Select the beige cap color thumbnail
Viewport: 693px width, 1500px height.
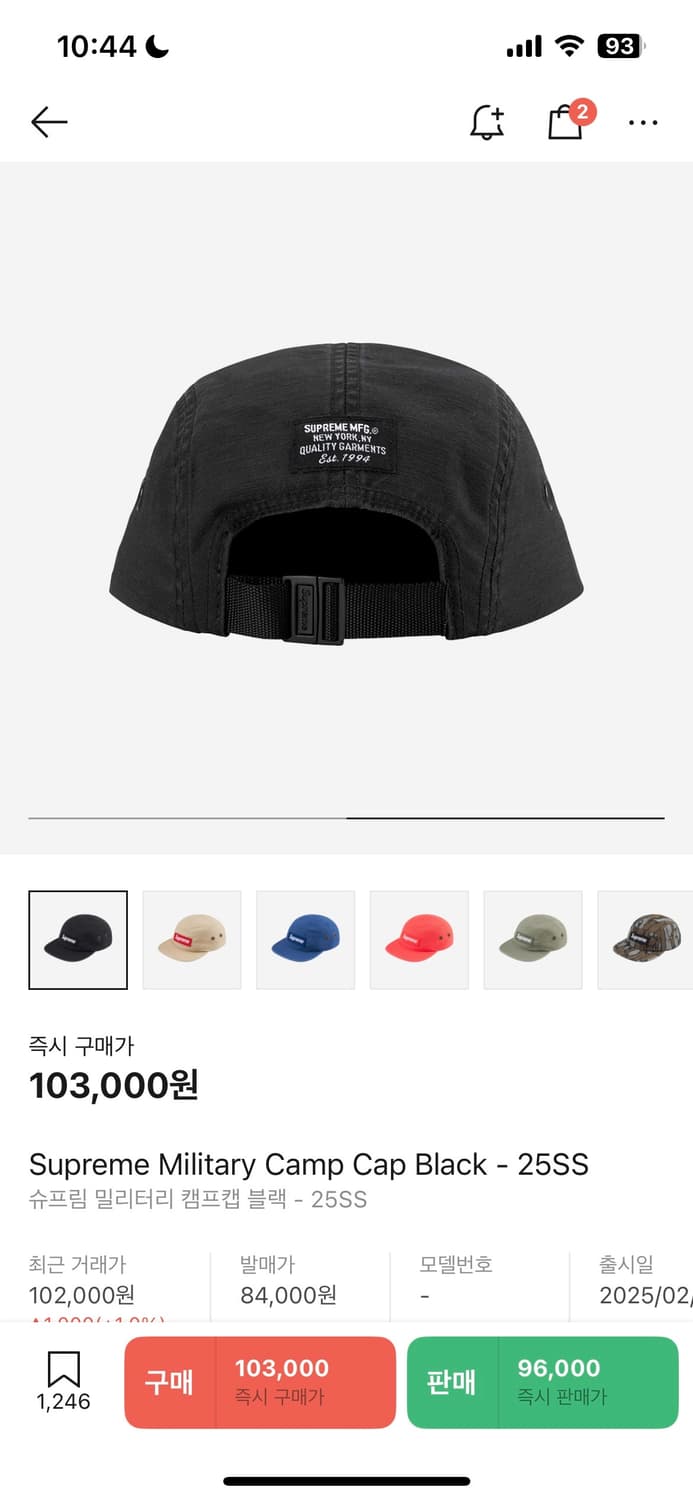(192, 940)
